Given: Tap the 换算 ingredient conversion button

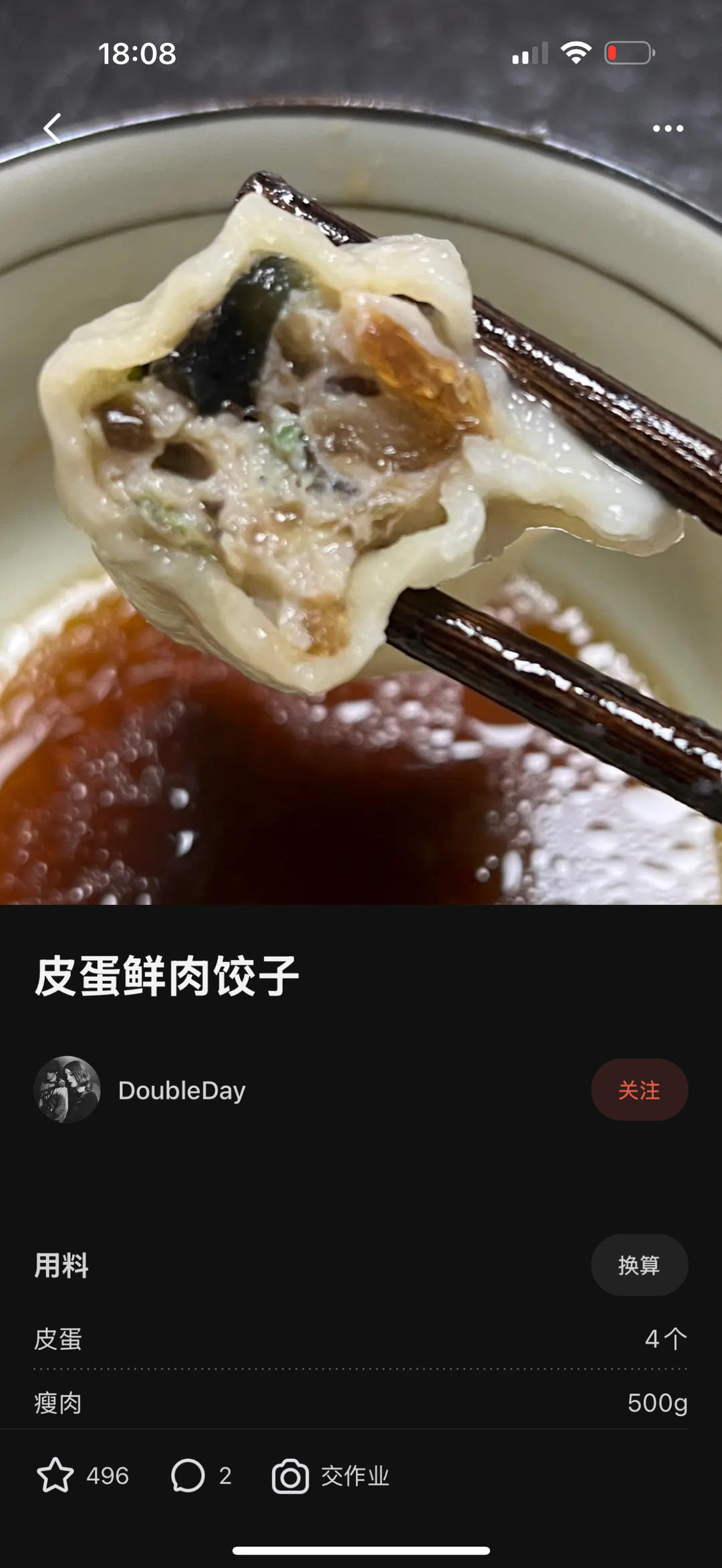Looking at the screenshot, I should [x=639, y=1265].
